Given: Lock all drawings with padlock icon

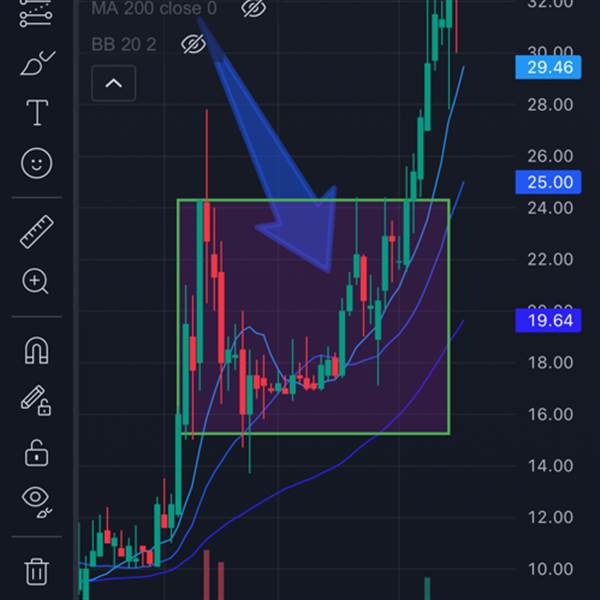Looking at the screenshot, I should click(36, 451).
